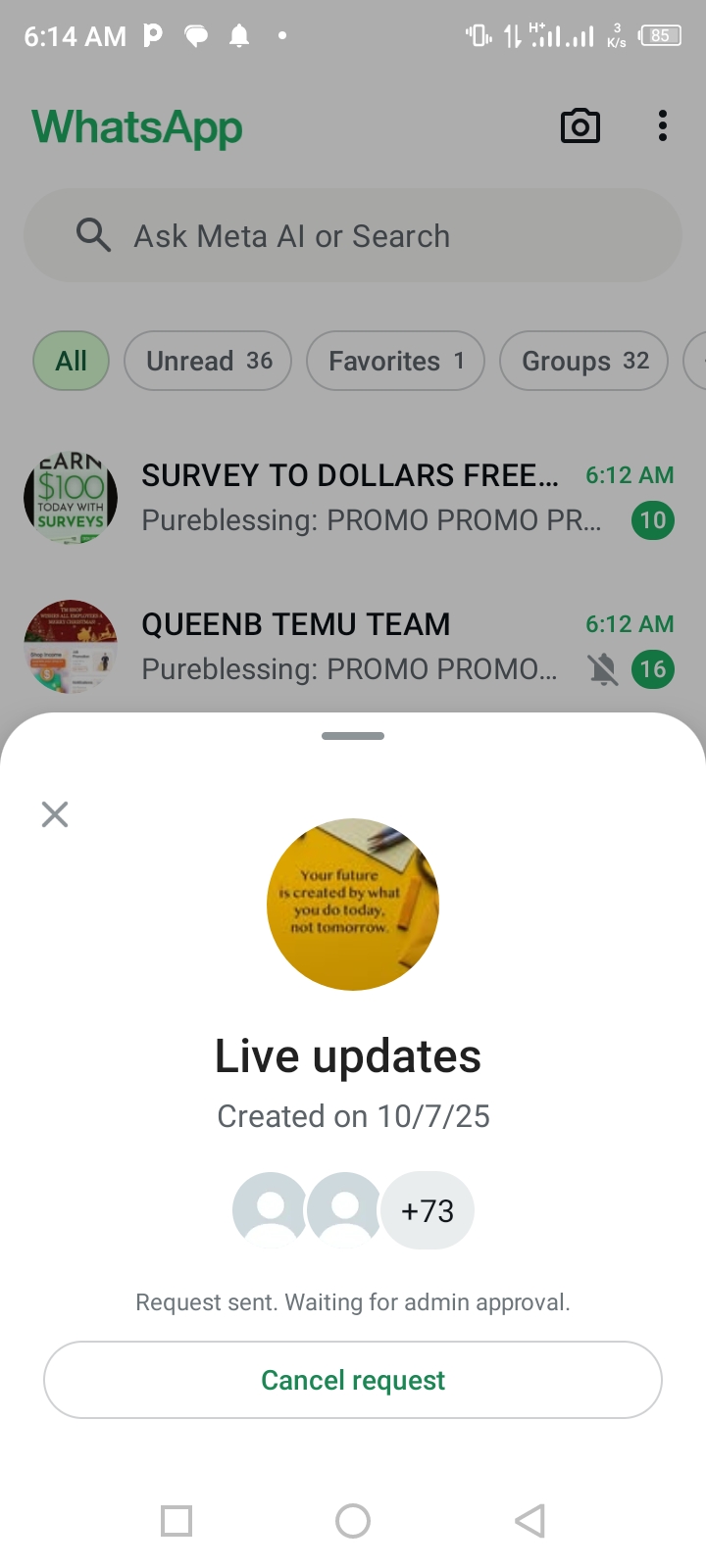Image resolution: width=706 pixels, height=1568 pixels.
Task: Go to the home screen via system button
Action: point(353,1521)
